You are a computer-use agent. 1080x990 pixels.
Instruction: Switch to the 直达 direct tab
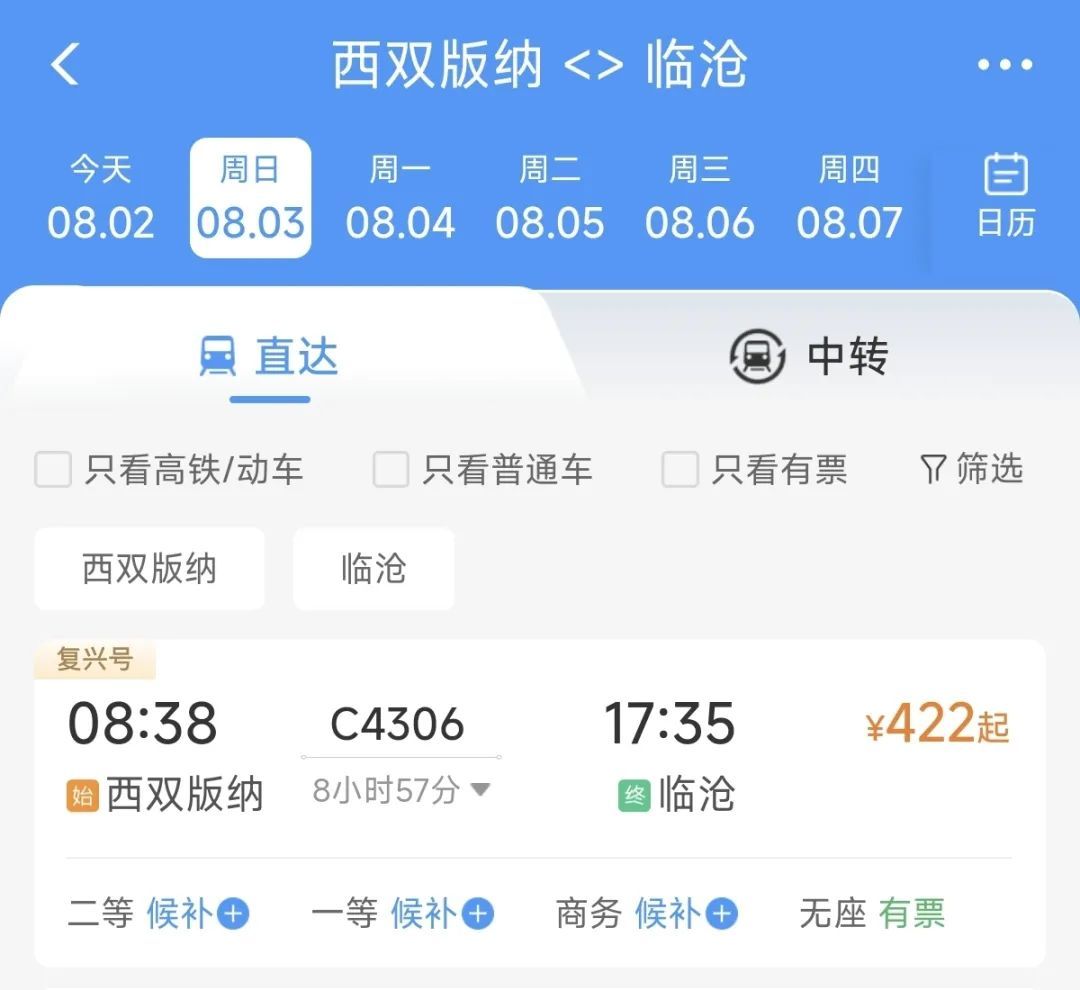pyautogui.click(x=270, y=357)
